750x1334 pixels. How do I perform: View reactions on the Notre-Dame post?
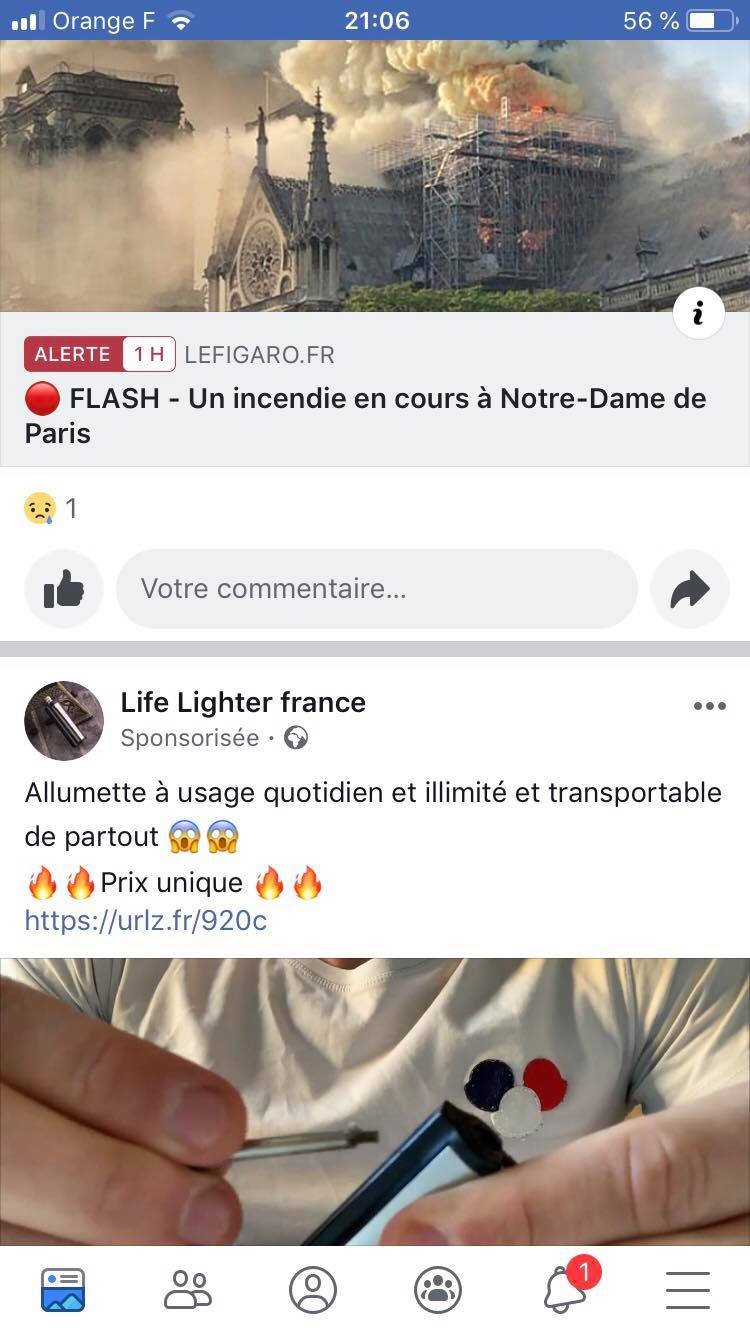pyautogui.click(x=51, y=509)
